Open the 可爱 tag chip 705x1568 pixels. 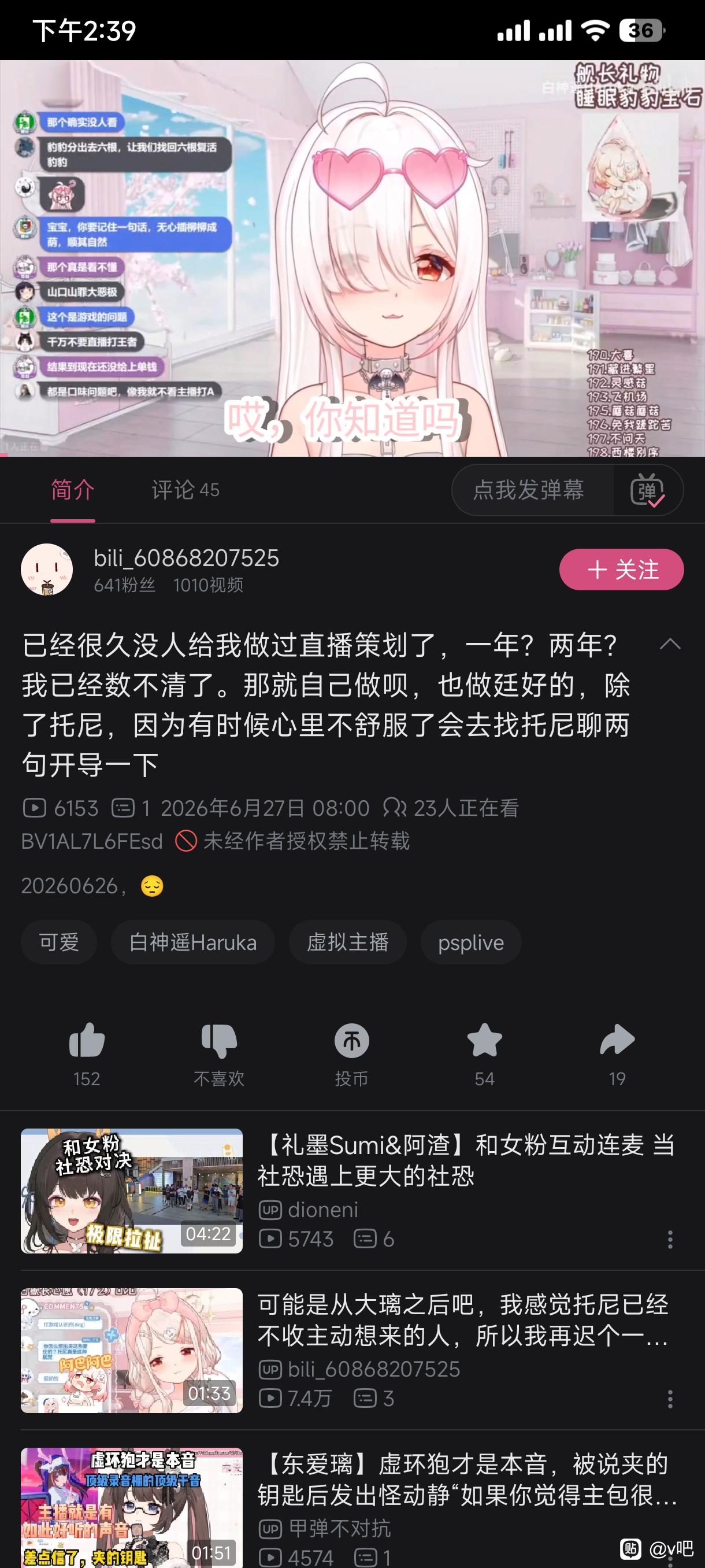click(59, 942)
